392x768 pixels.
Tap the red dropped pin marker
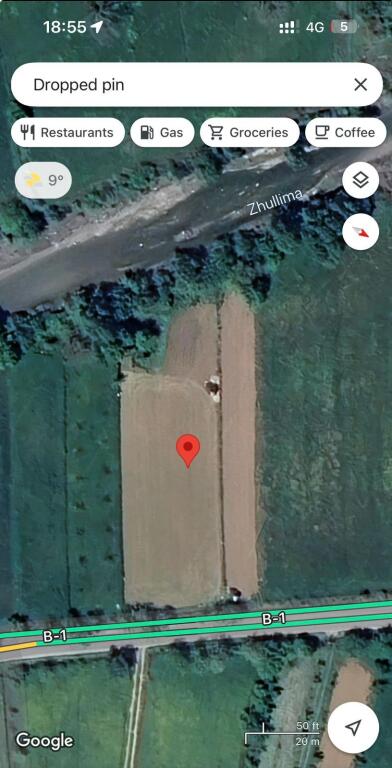(x=188, y=451)
